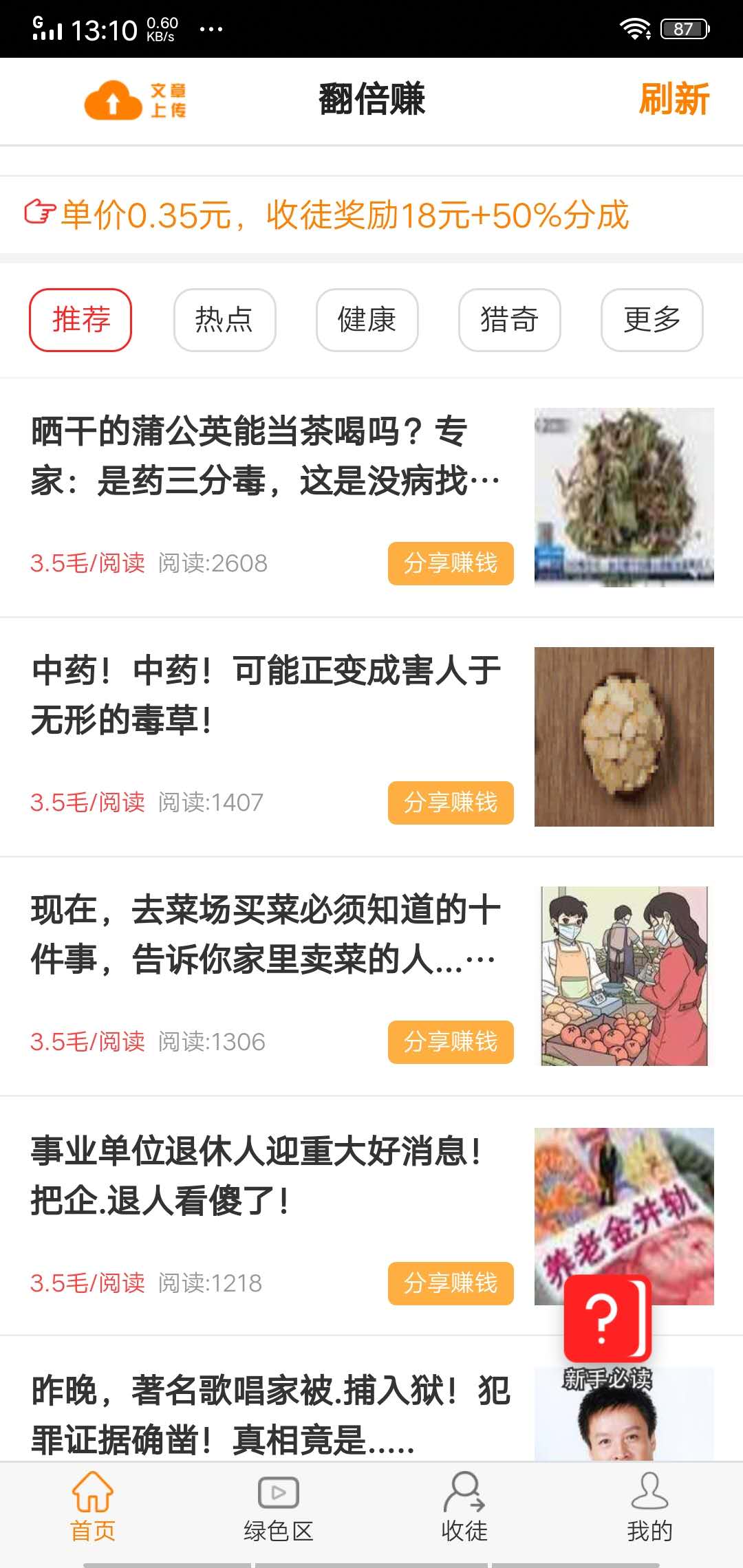
Task: Click the battery indicator in the status bar
Action: tap(685, 29)
